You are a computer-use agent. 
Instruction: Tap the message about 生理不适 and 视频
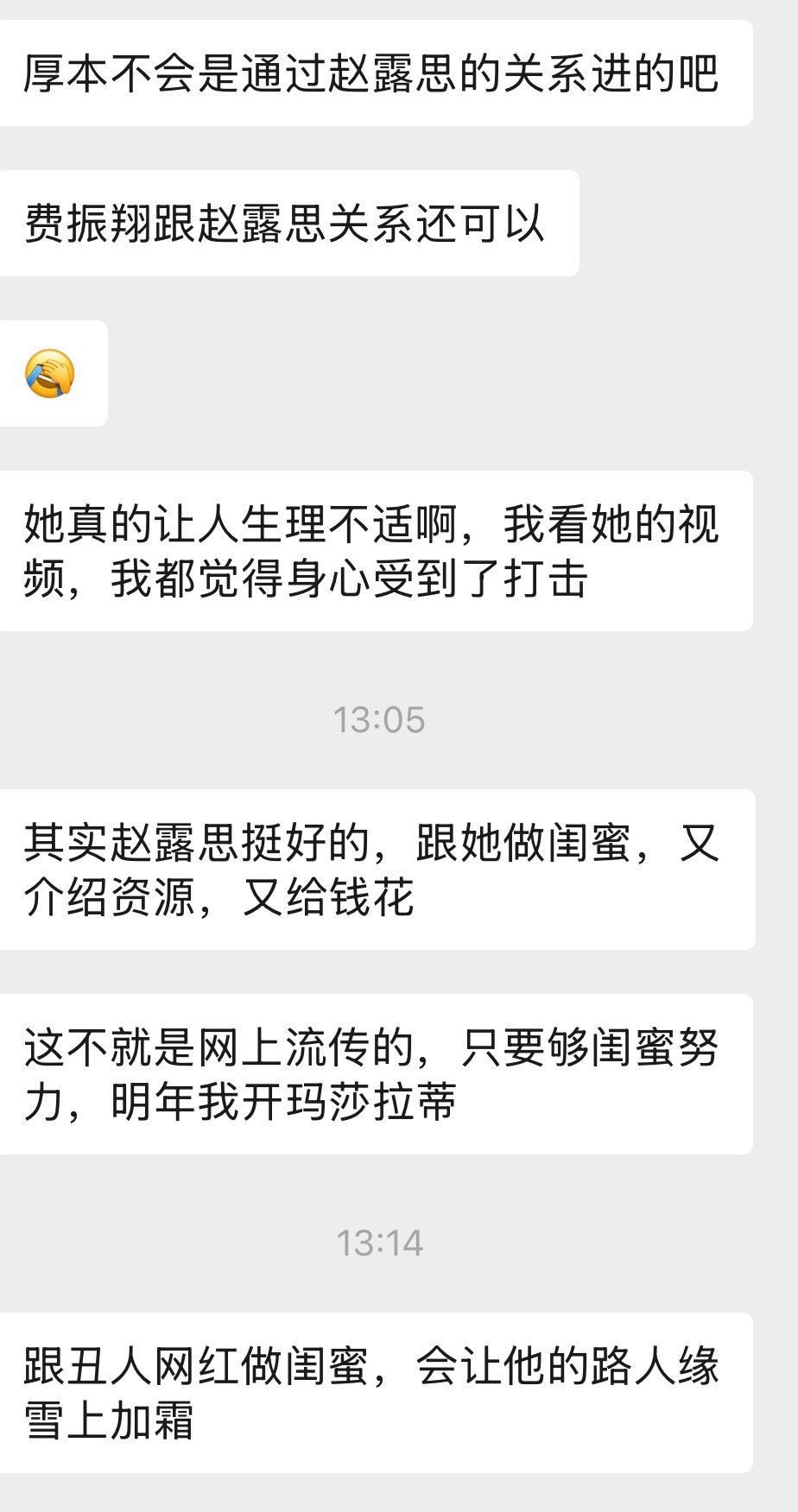click(x=376, y=548)
